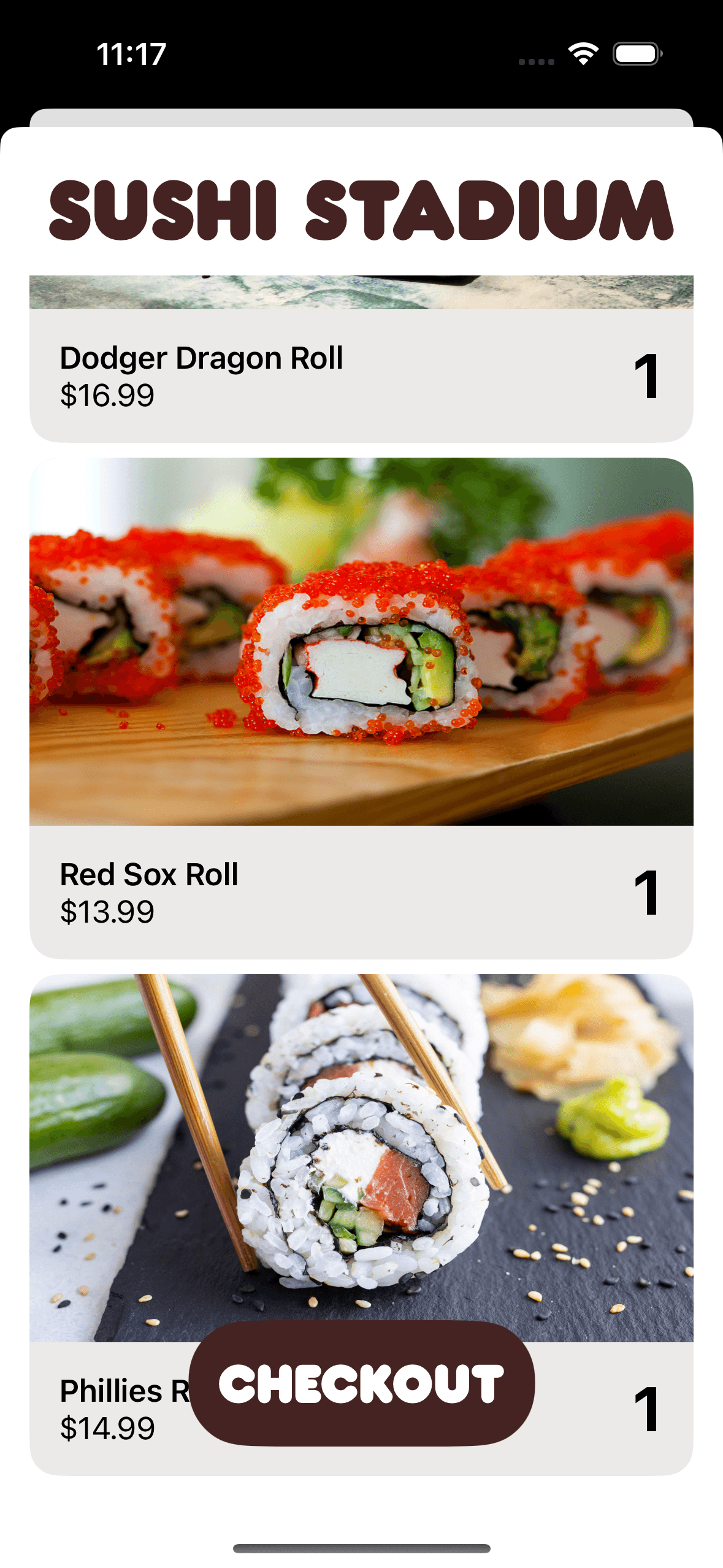Tap the Checkout button

pyautogui.click(x=361, y=1383)
